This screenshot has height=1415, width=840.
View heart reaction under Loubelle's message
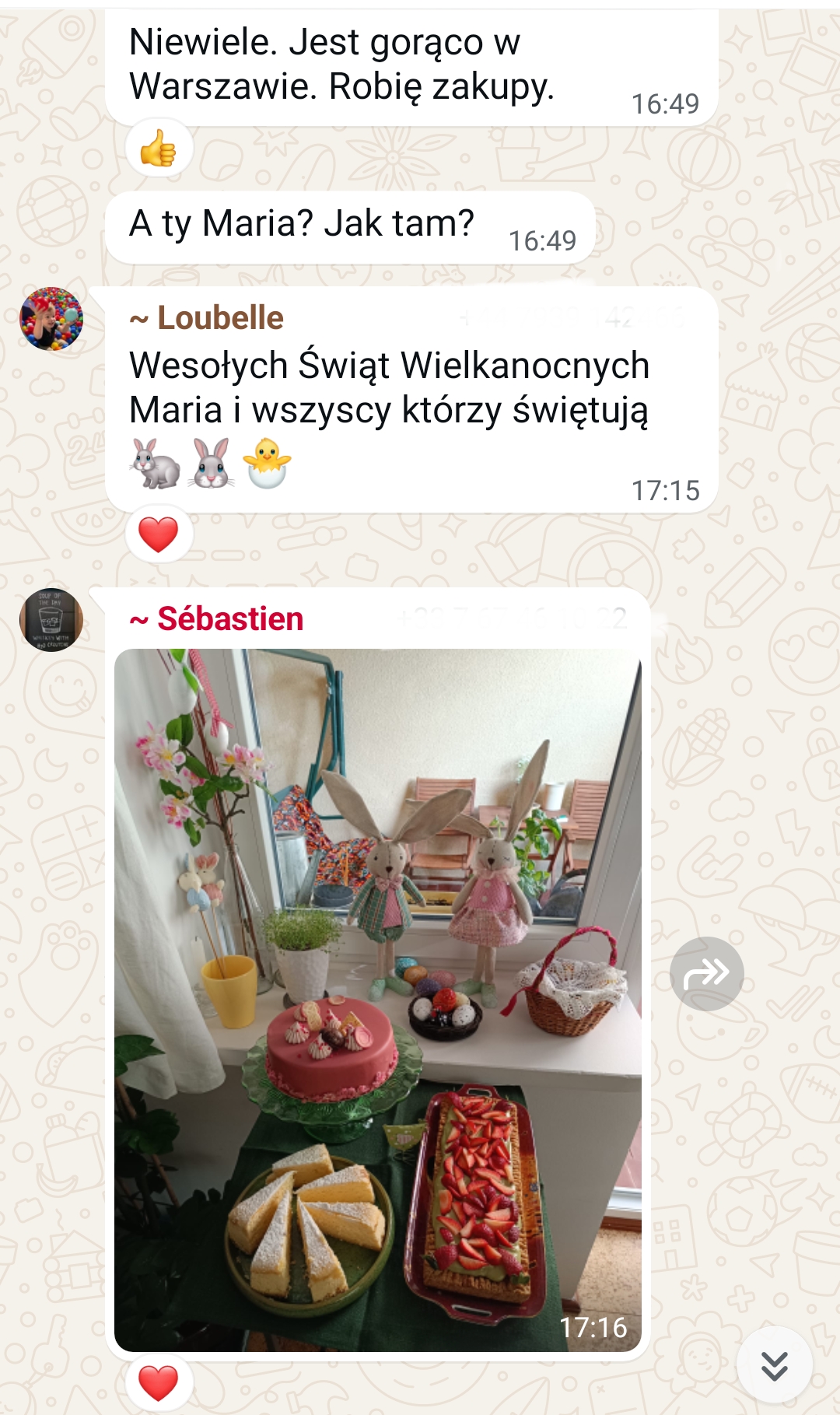[x=159, y=534]
